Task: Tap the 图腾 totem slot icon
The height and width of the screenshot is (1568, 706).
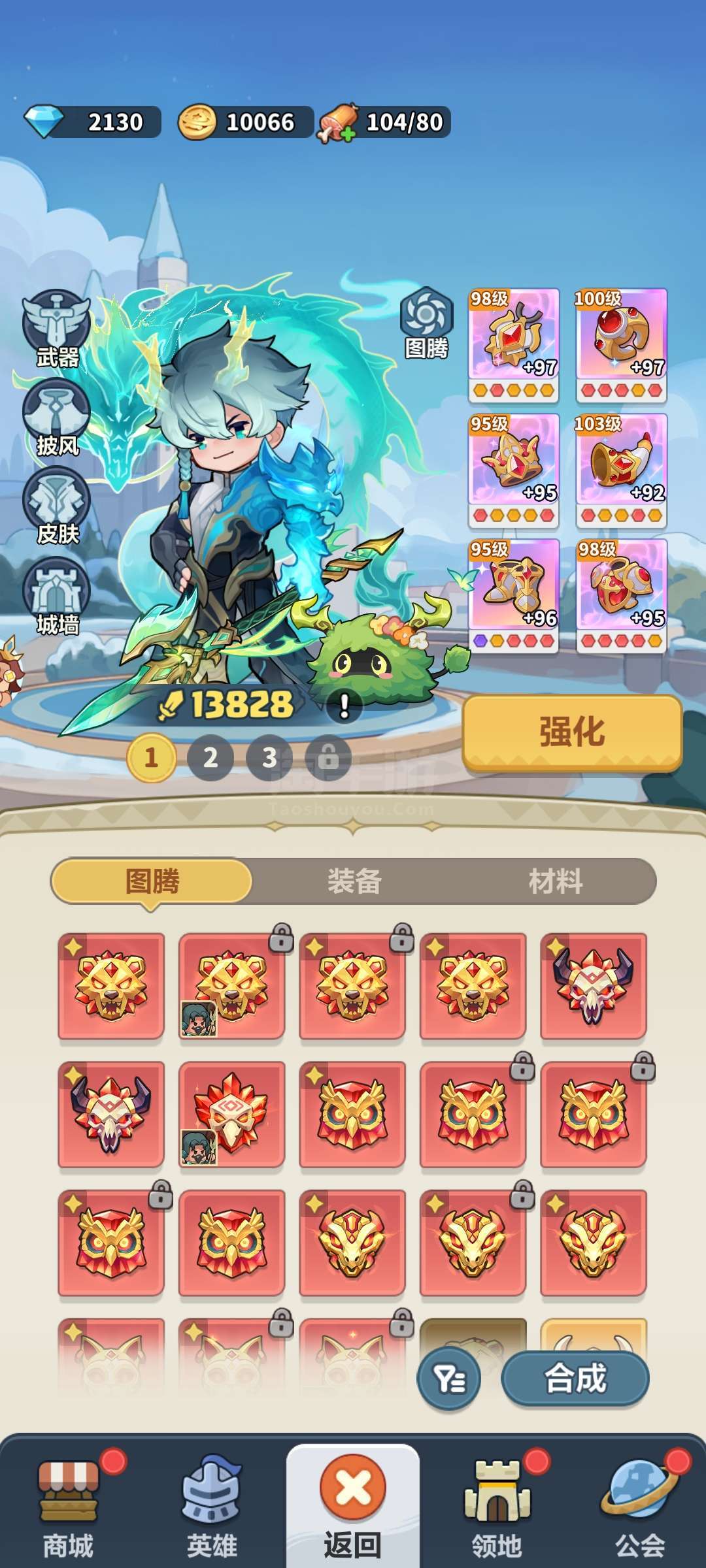Action: [x=426, y=323]
